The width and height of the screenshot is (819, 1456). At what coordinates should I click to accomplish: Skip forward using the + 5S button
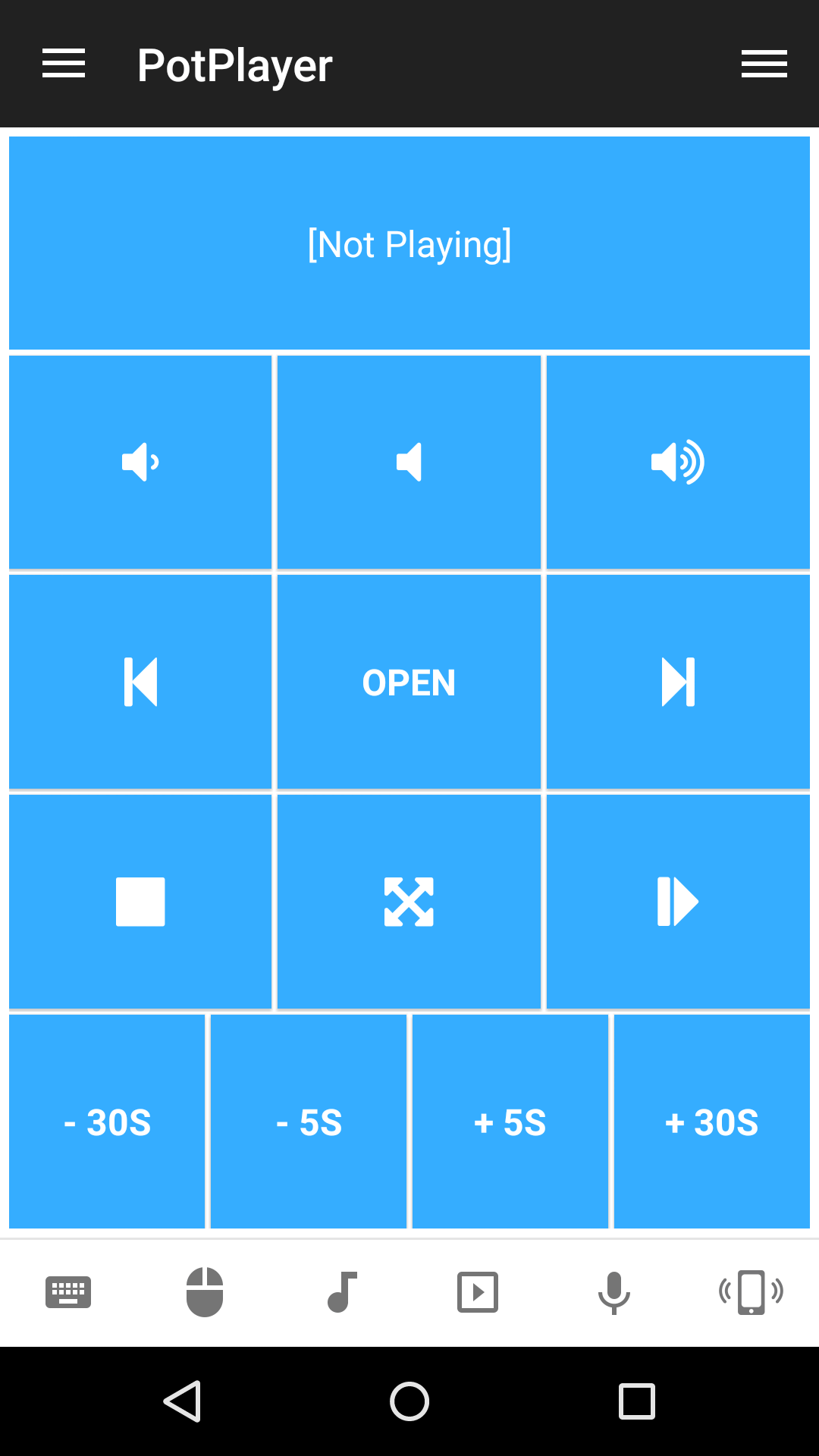click(510, 1122)
